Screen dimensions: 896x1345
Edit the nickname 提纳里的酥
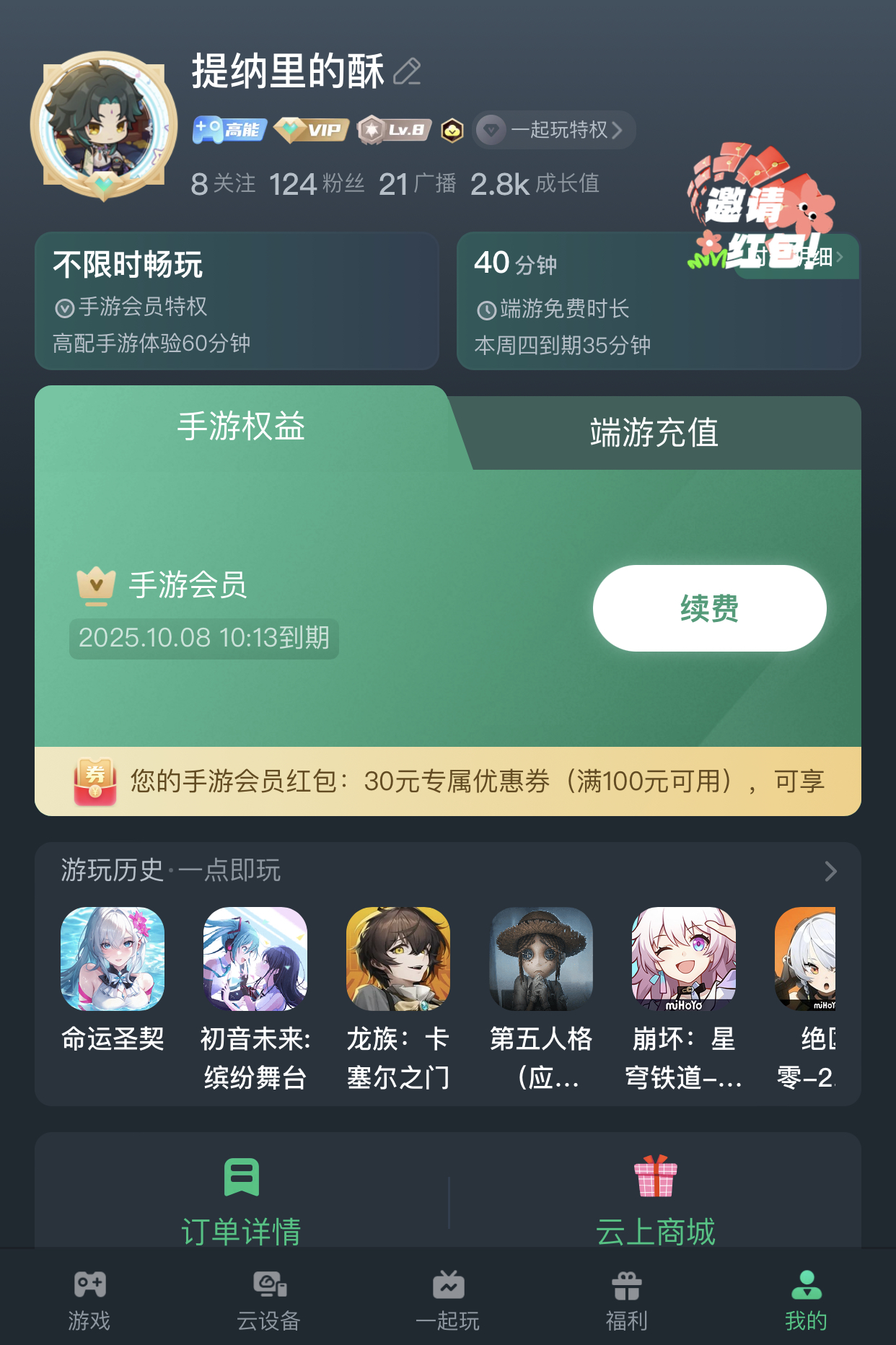[x=408, y=72]
